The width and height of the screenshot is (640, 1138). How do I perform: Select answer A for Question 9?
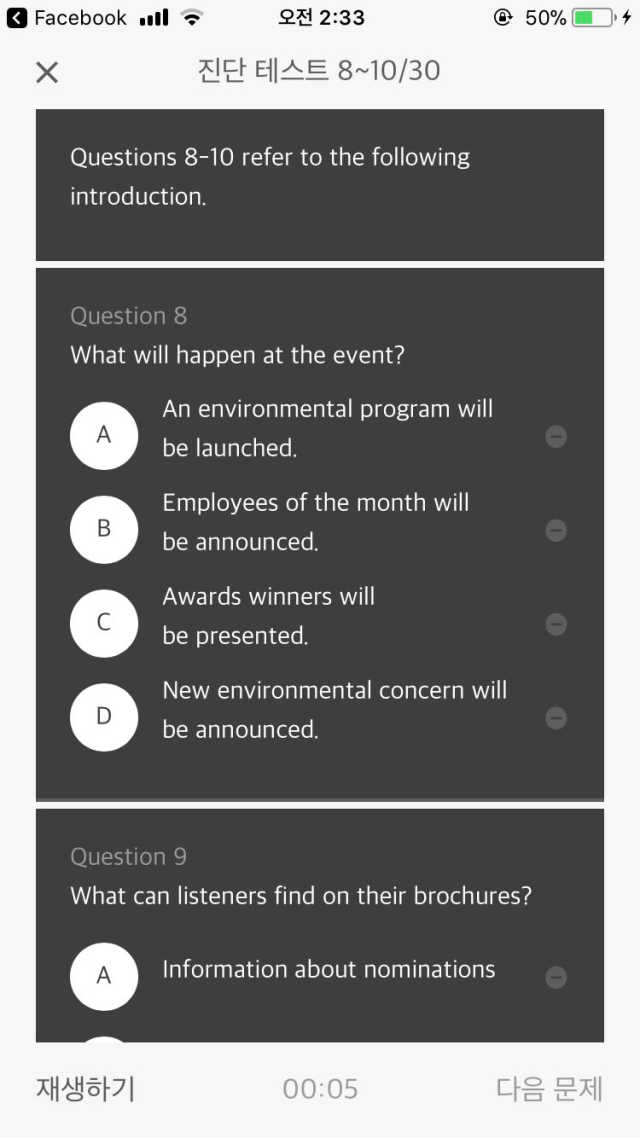[x=104, y=976]
